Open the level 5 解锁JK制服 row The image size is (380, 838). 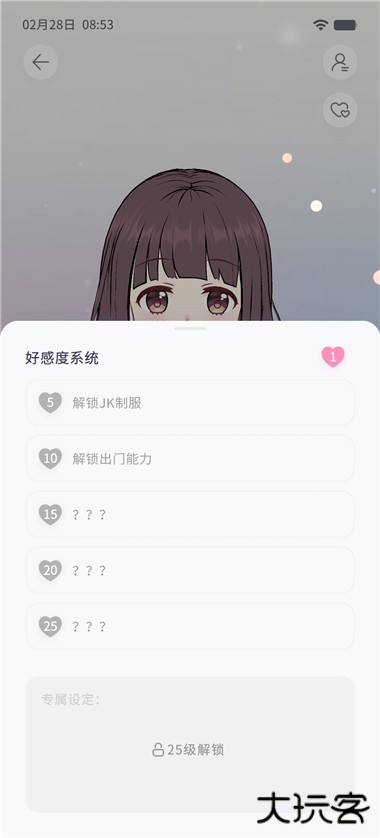(190, 402)
